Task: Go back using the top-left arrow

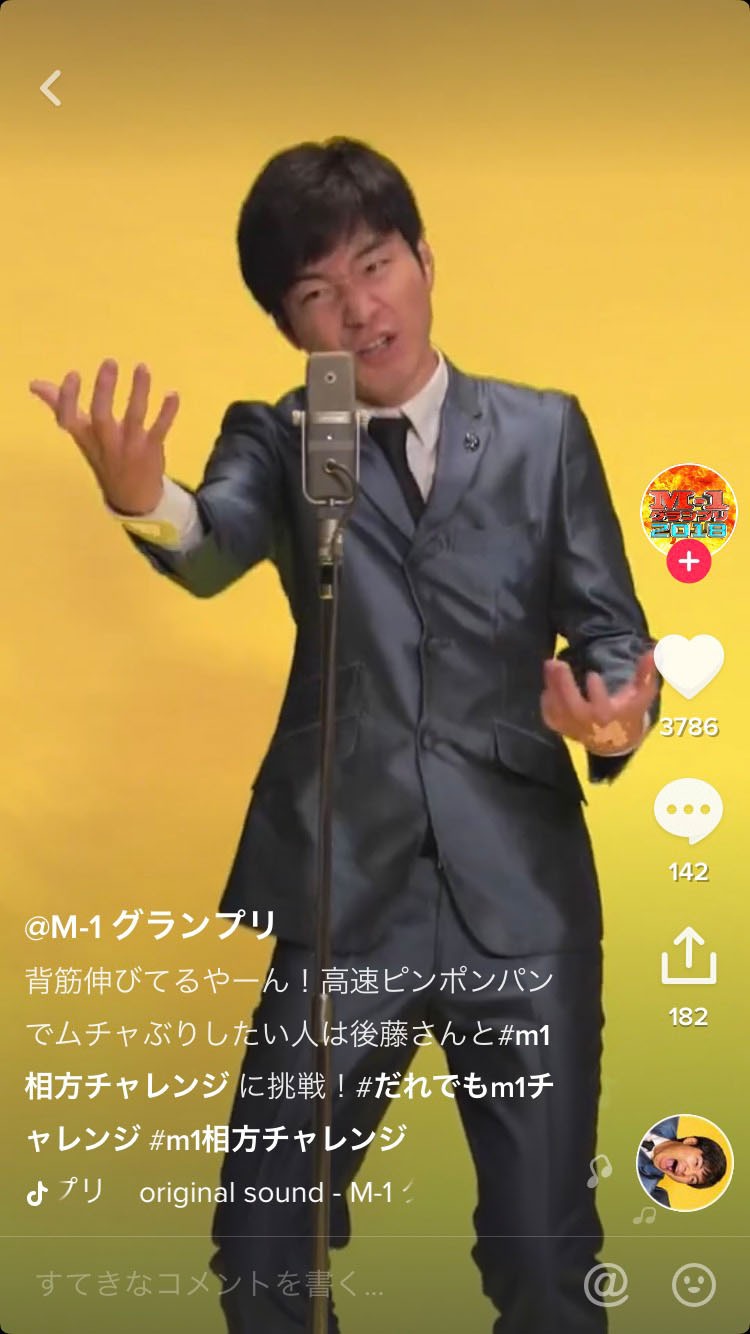Action: coord(51,88)
